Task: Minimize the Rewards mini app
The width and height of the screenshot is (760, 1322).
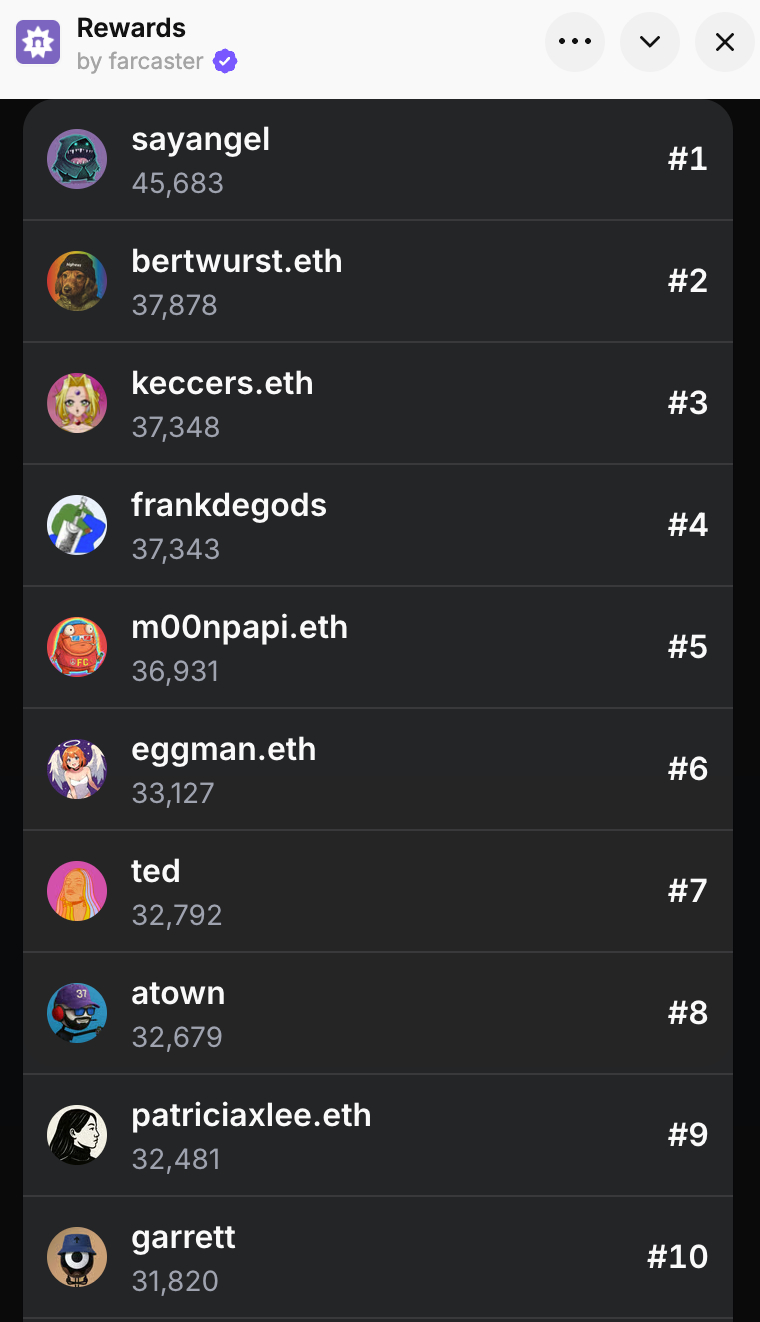Action: 650,42
